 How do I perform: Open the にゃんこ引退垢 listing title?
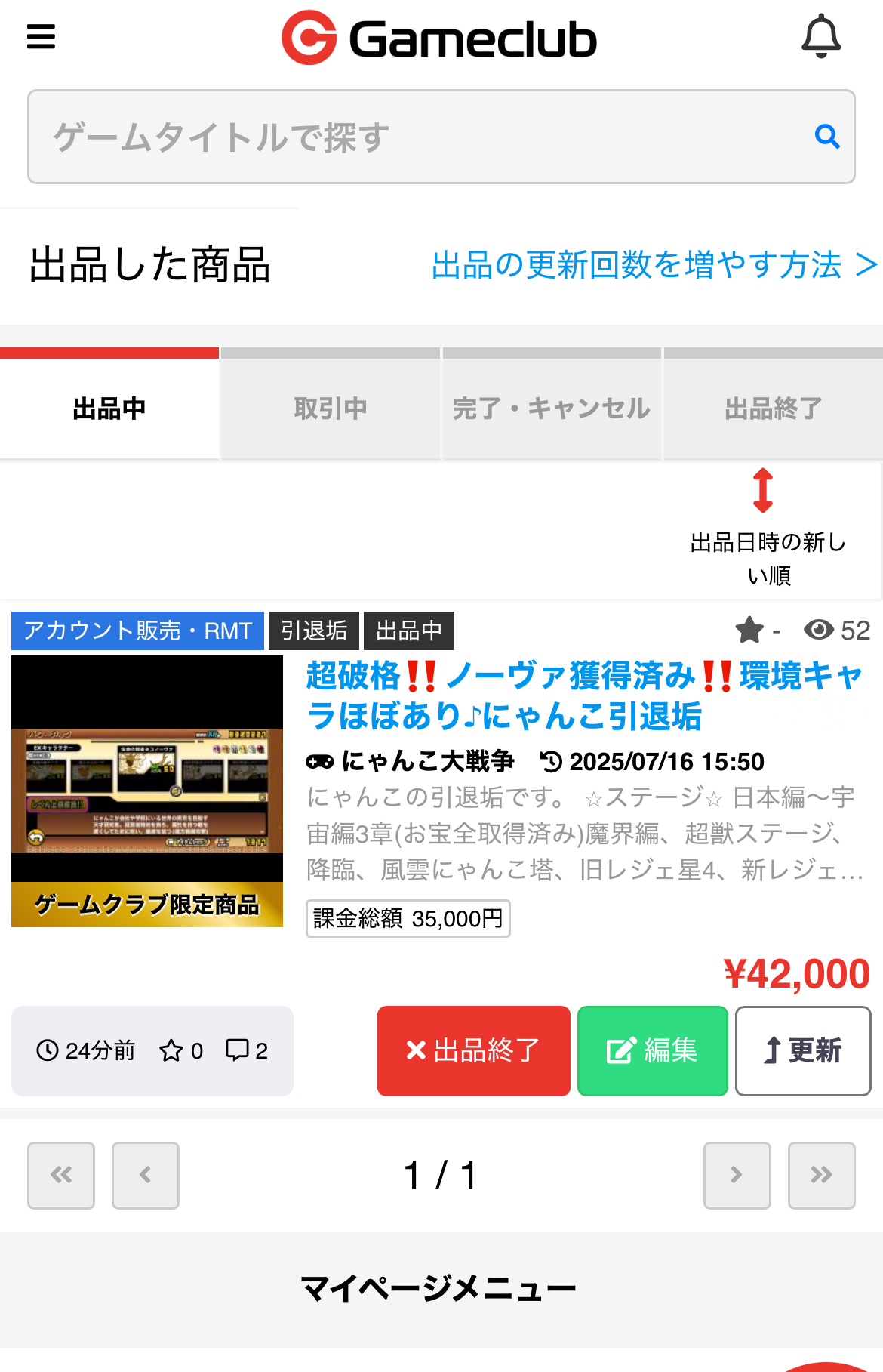[583, 695]
